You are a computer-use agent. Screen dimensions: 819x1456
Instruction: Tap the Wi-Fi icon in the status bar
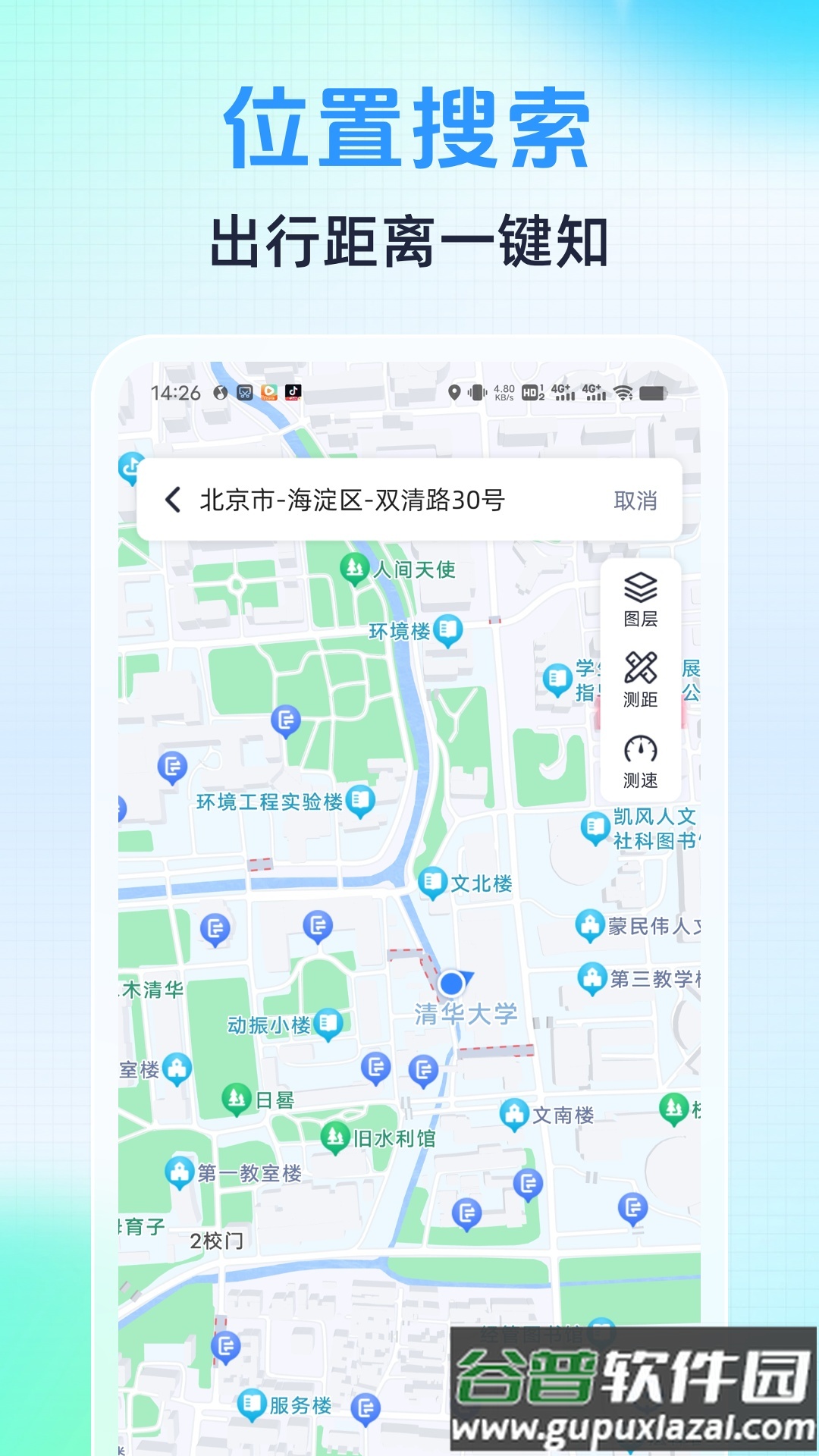pyautogui.click(x=623, y=393)
